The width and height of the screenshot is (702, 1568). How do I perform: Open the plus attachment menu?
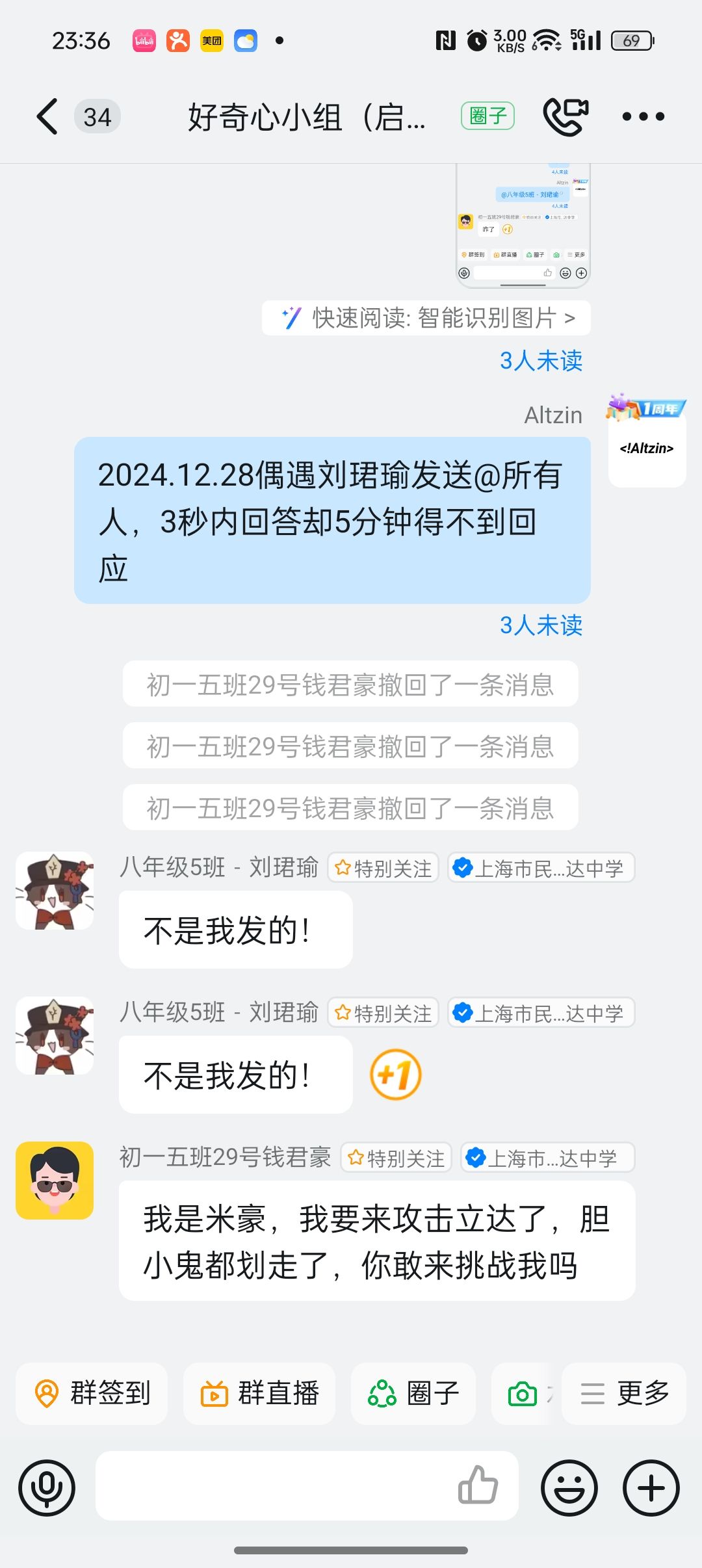click(x=651, y=1487)
